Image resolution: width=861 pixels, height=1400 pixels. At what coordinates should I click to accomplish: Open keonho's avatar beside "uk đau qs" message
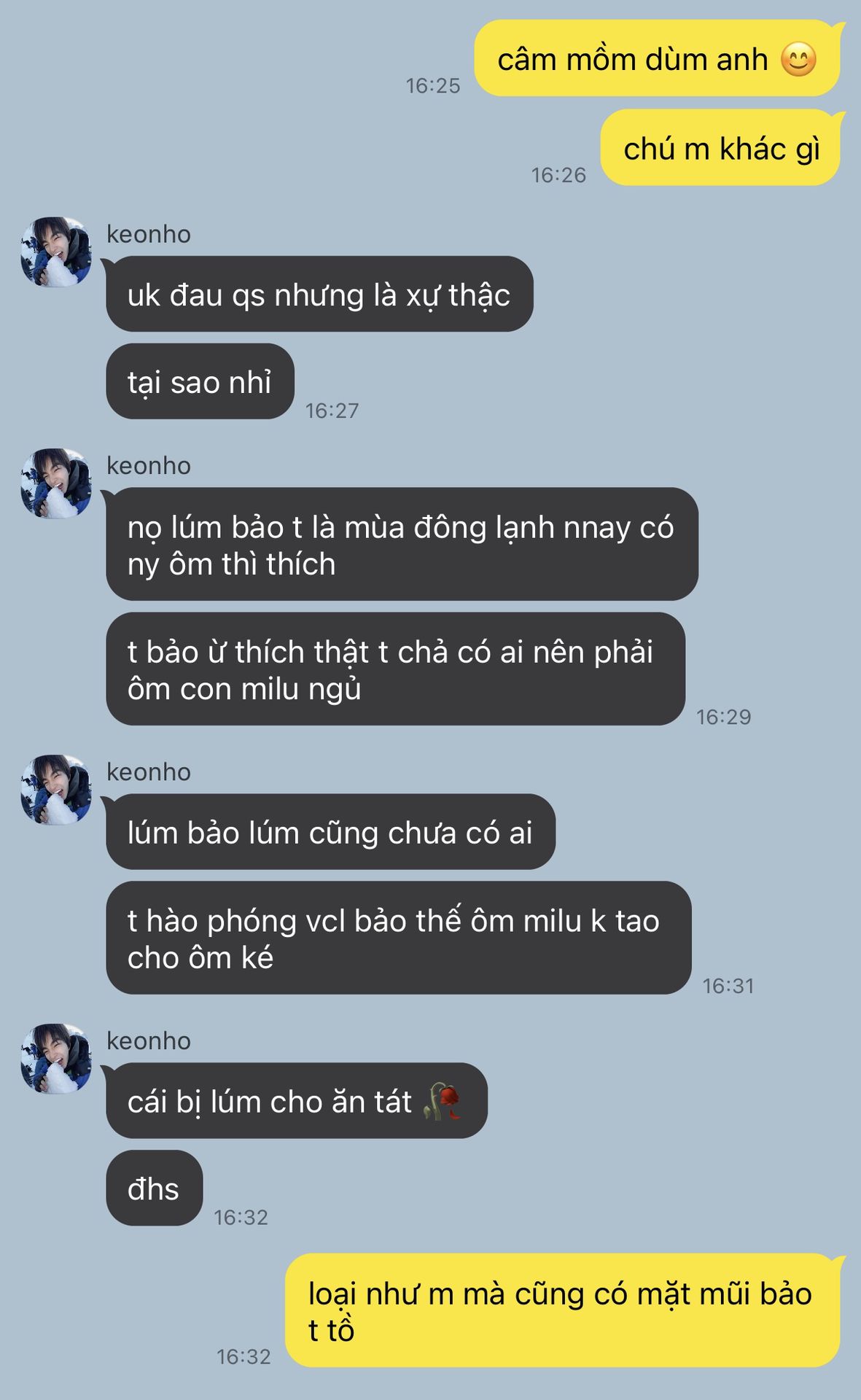point(56,252)
